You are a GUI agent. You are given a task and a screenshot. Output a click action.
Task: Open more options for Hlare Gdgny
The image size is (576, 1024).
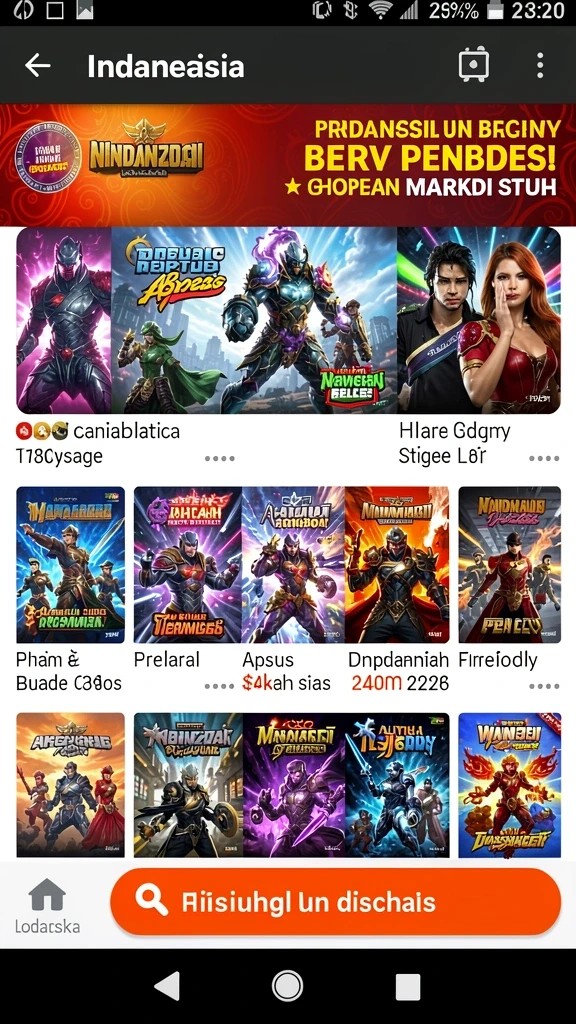tap(544, 458)
